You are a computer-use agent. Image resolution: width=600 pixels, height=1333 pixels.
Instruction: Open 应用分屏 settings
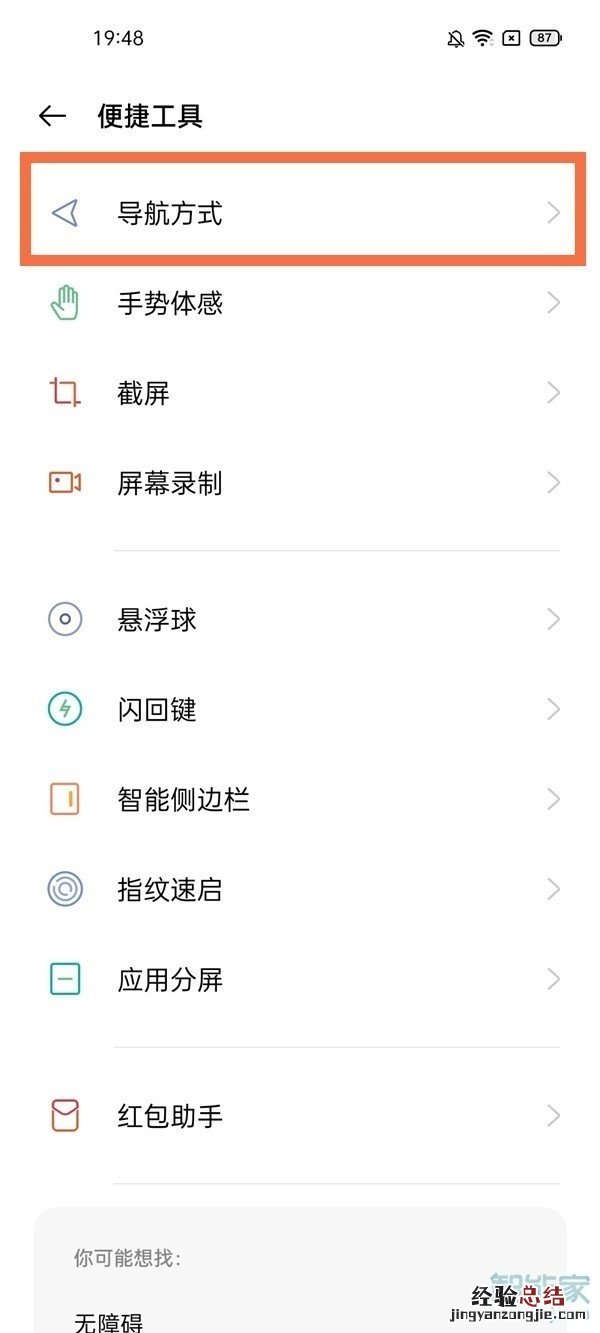(x=300, y=980)
